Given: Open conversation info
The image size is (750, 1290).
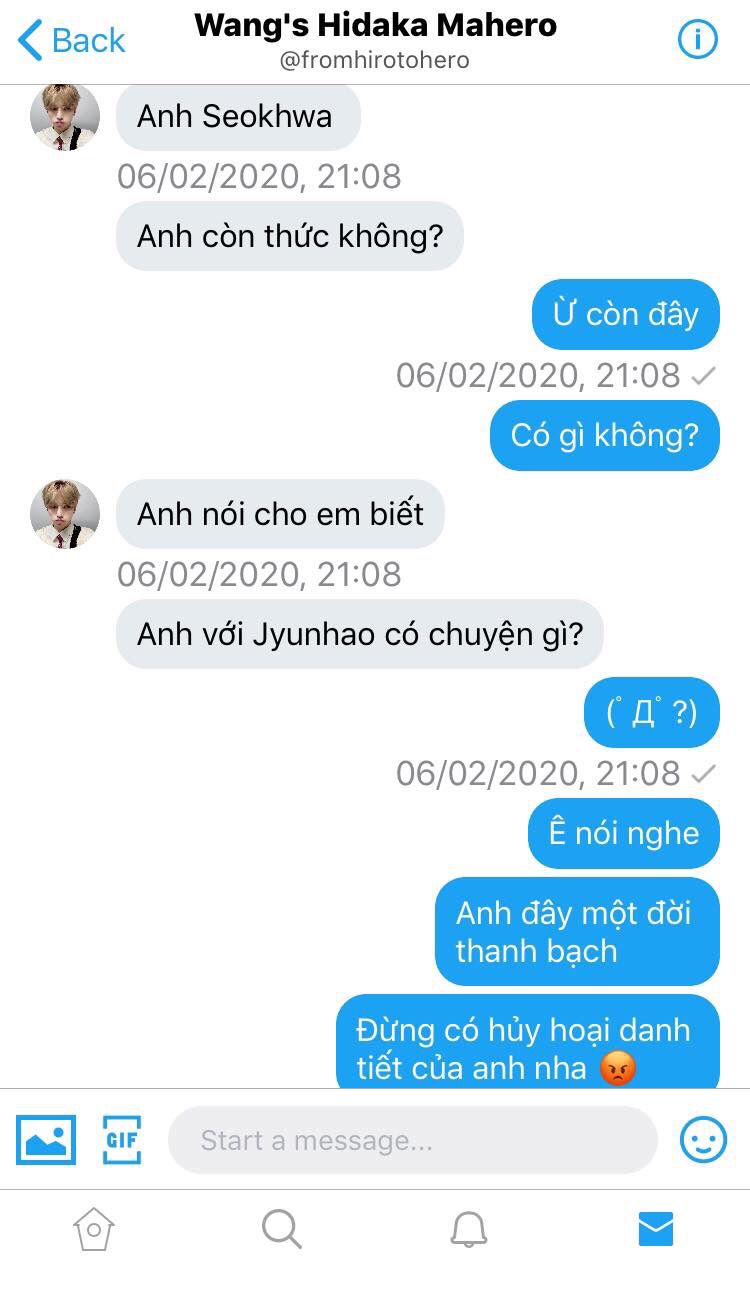Looking at the screenshot, I should click(698, 40).
